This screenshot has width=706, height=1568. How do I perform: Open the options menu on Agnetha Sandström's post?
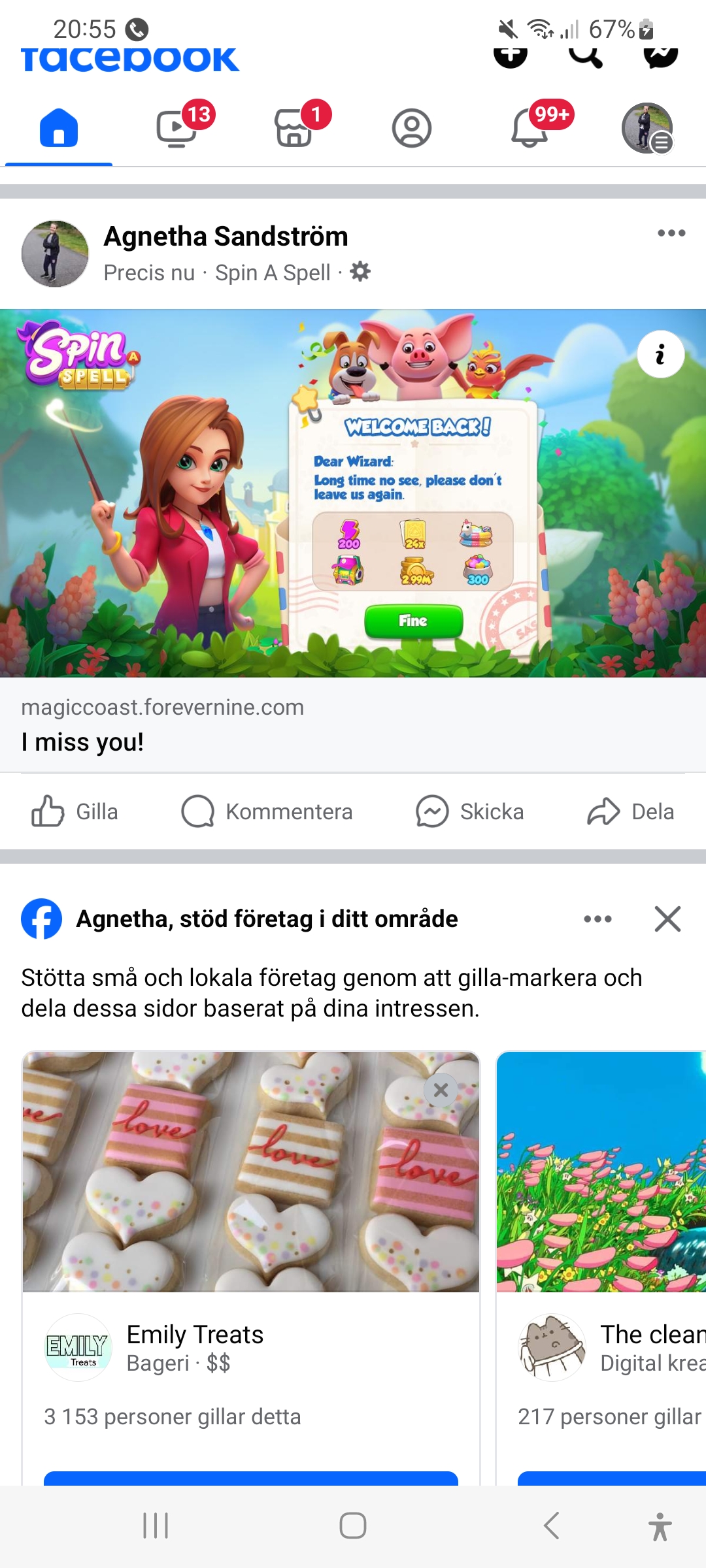pos(671,233)
